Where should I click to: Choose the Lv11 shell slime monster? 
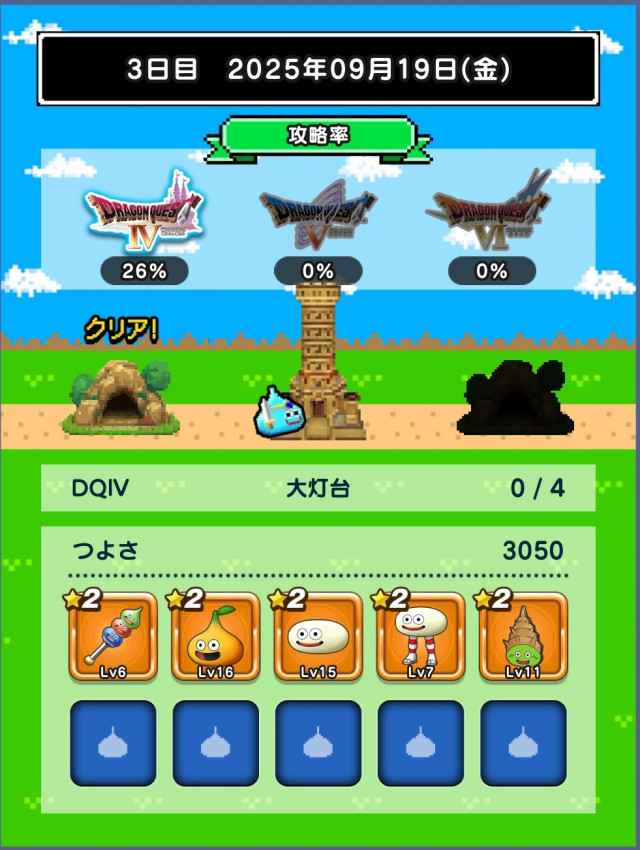tap(523, 637)
